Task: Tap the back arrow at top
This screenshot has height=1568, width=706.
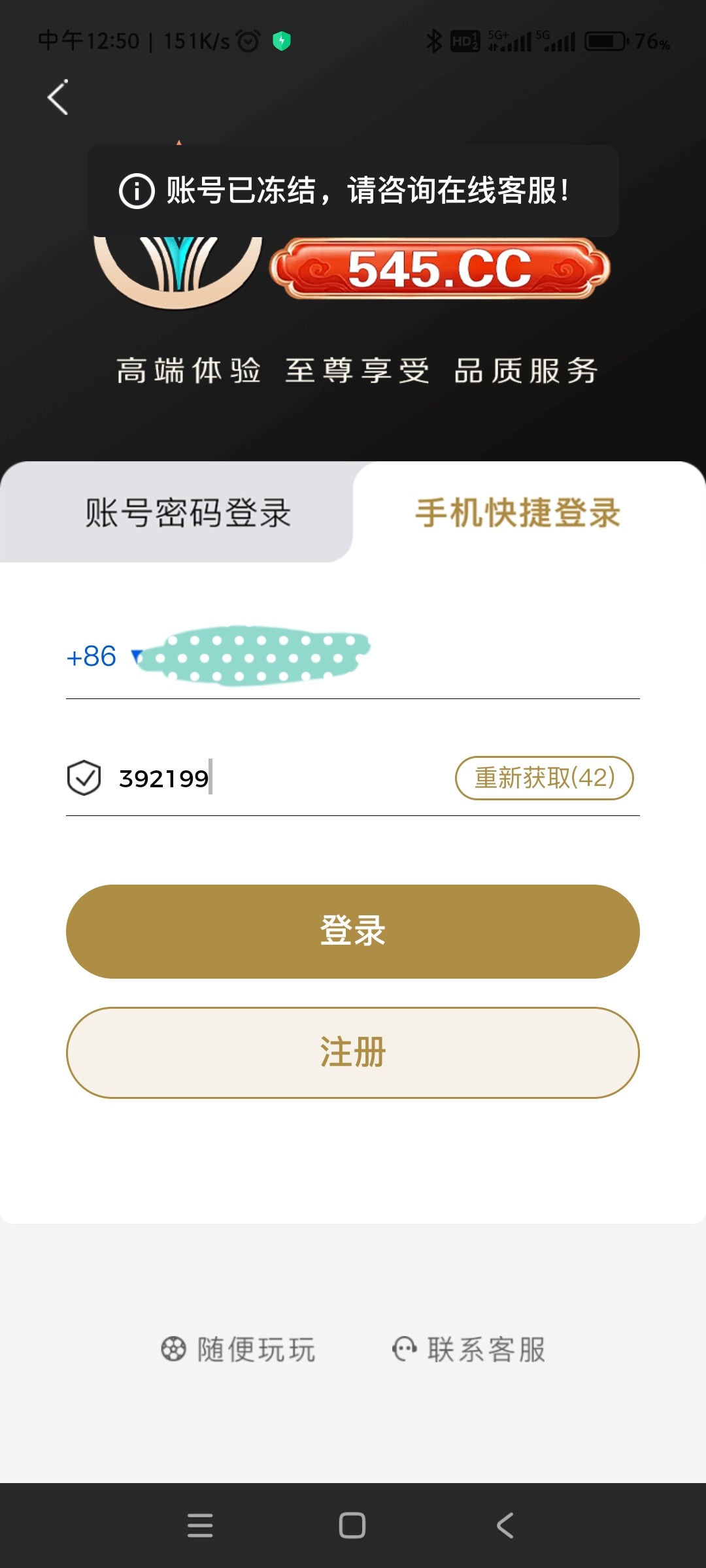Action: click(x=58, y=98)
